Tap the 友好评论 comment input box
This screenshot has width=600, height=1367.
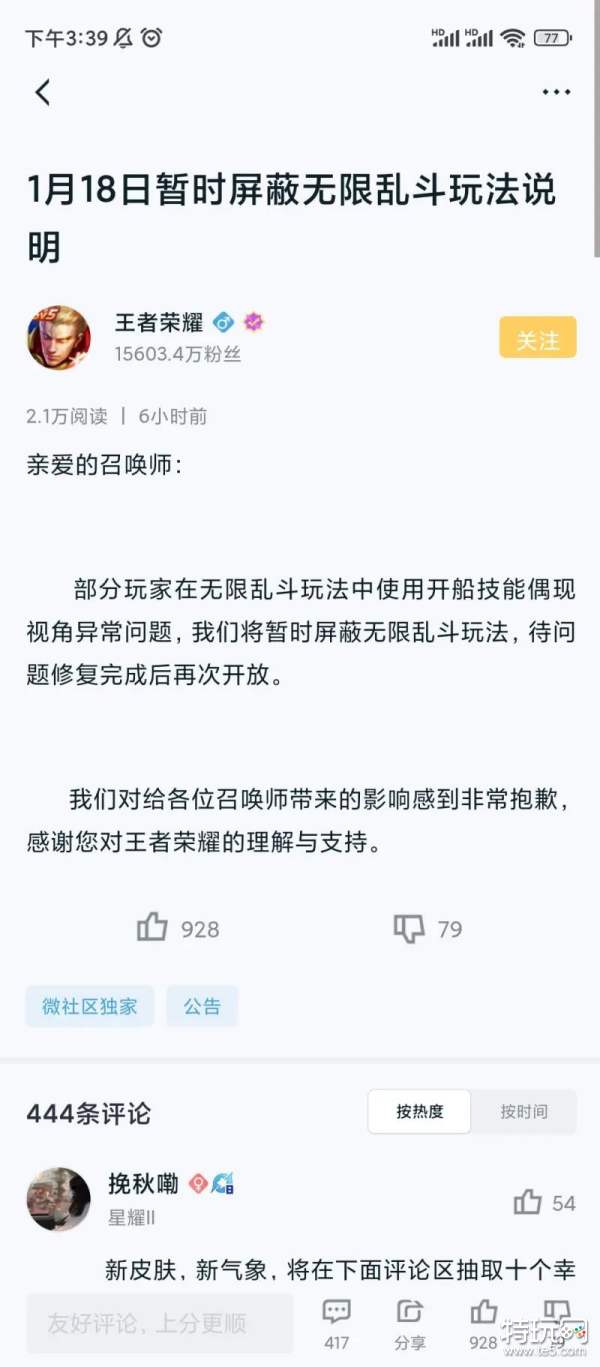(159, 1323)
